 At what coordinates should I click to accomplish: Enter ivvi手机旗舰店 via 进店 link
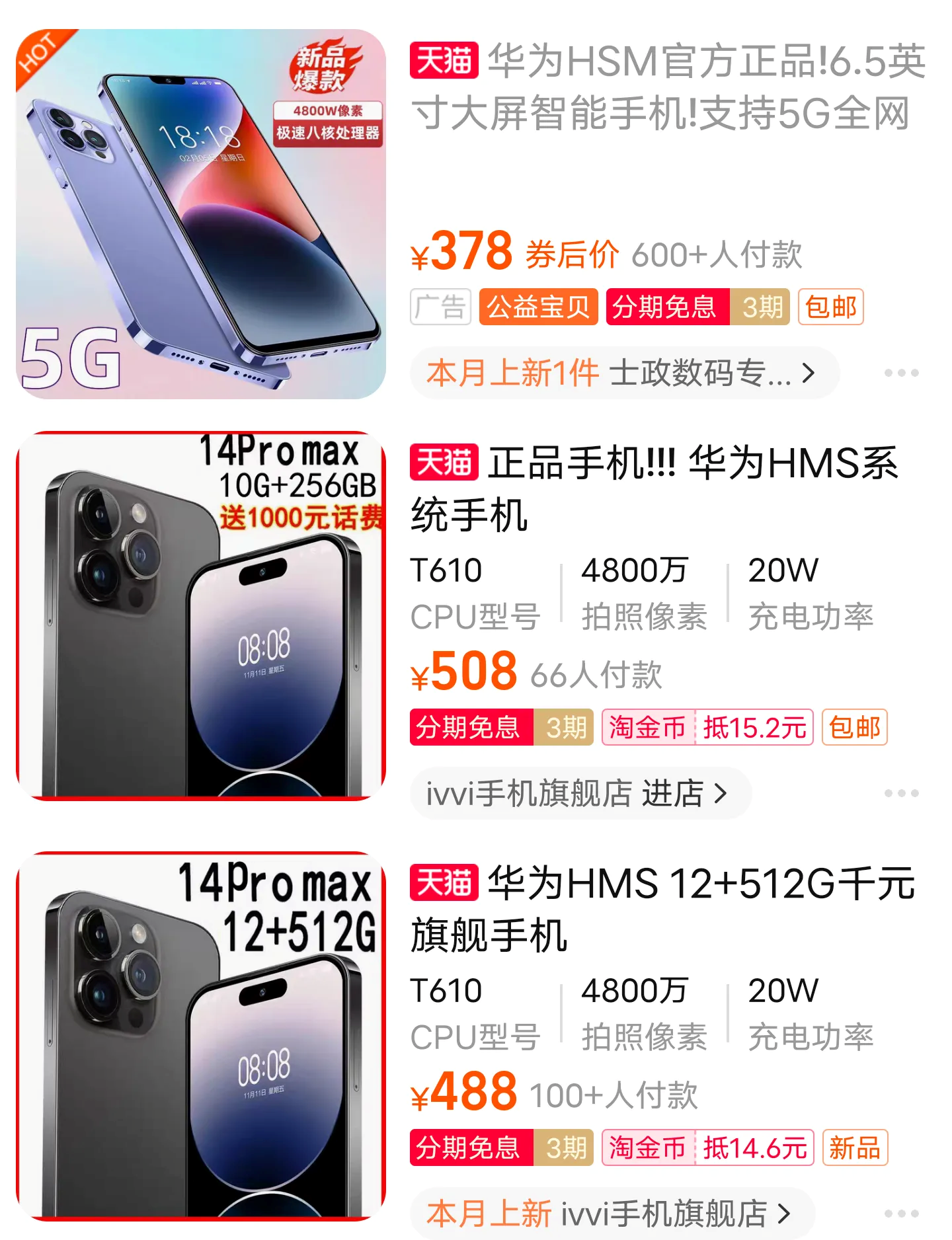[580, 793]
